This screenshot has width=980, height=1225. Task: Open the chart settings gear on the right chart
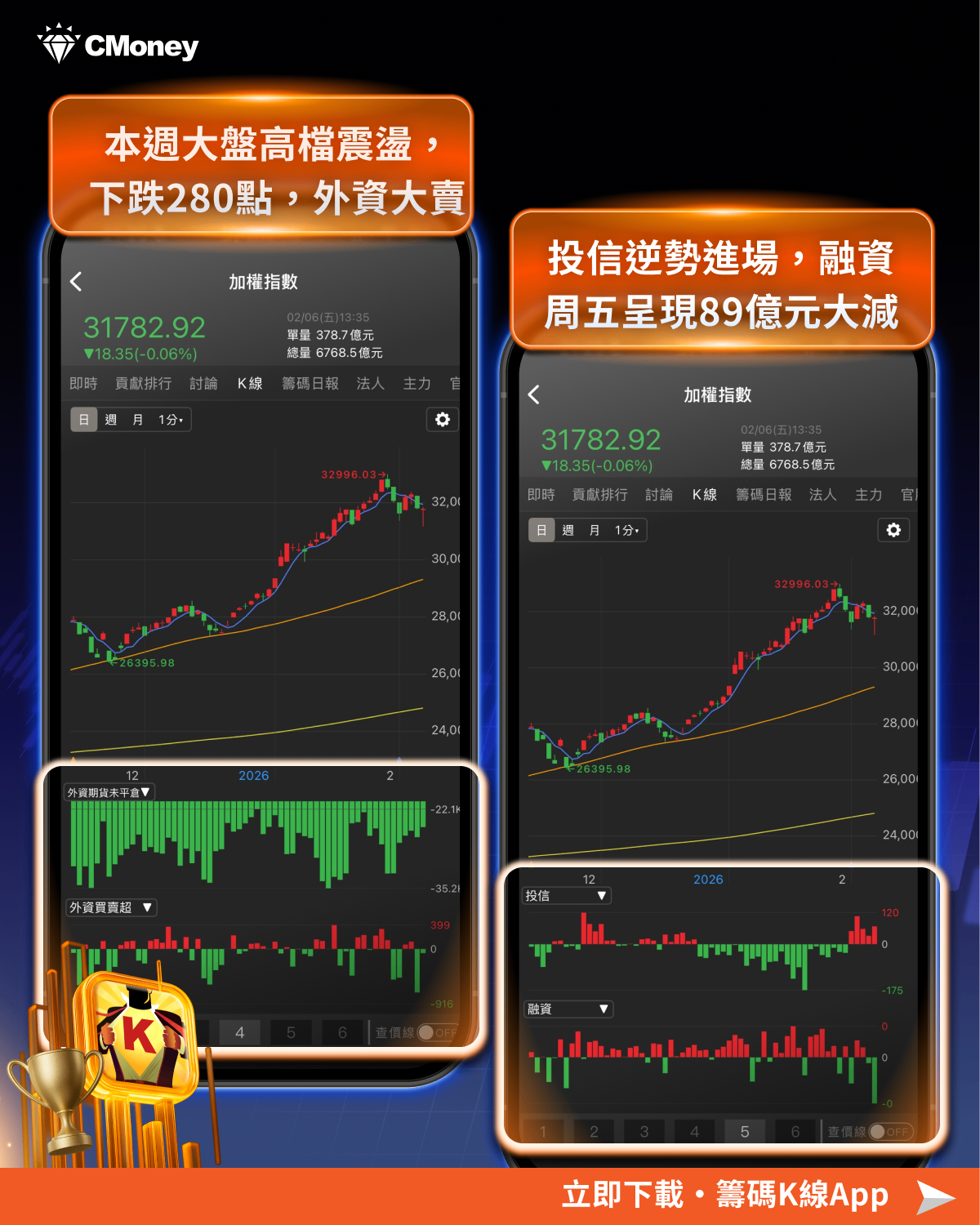[x=893, y=530]
